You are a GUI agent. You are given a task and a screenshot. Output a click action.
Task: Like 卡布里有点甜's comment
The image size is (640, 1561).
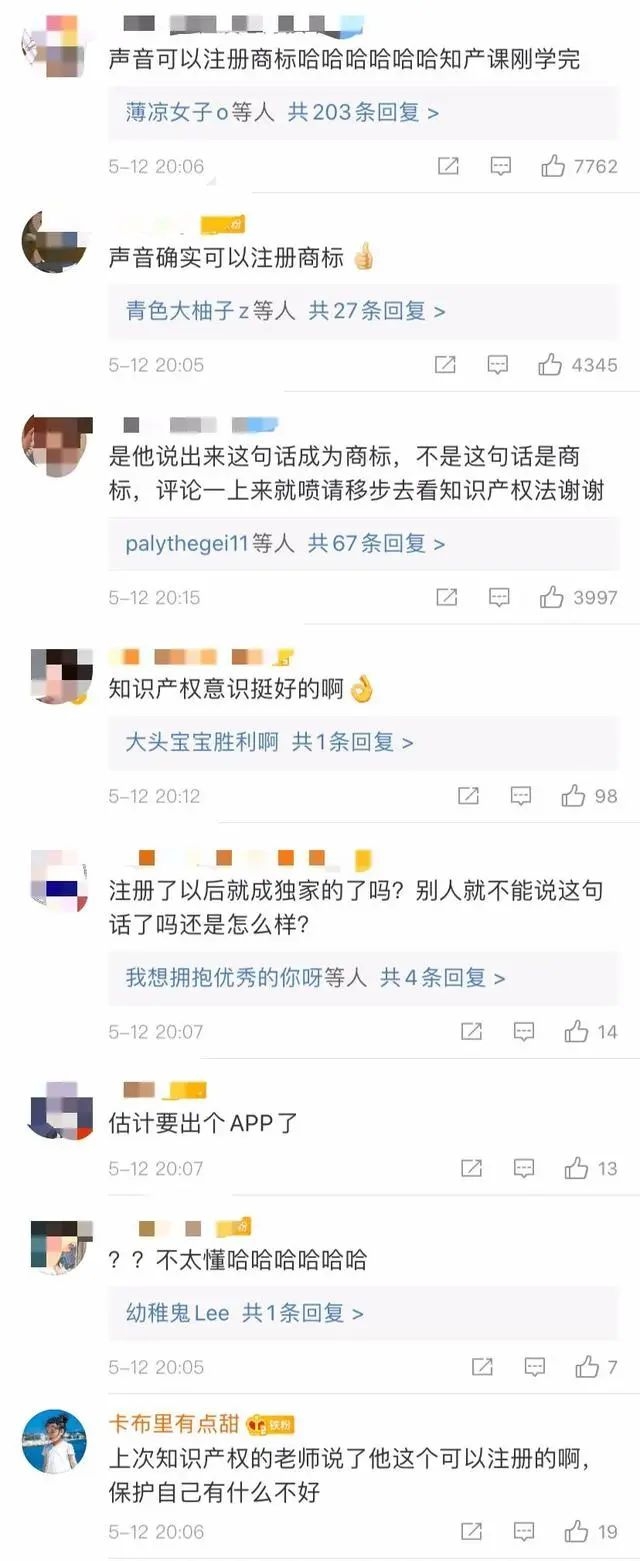pyautogui.click(x=576, y=1532)
